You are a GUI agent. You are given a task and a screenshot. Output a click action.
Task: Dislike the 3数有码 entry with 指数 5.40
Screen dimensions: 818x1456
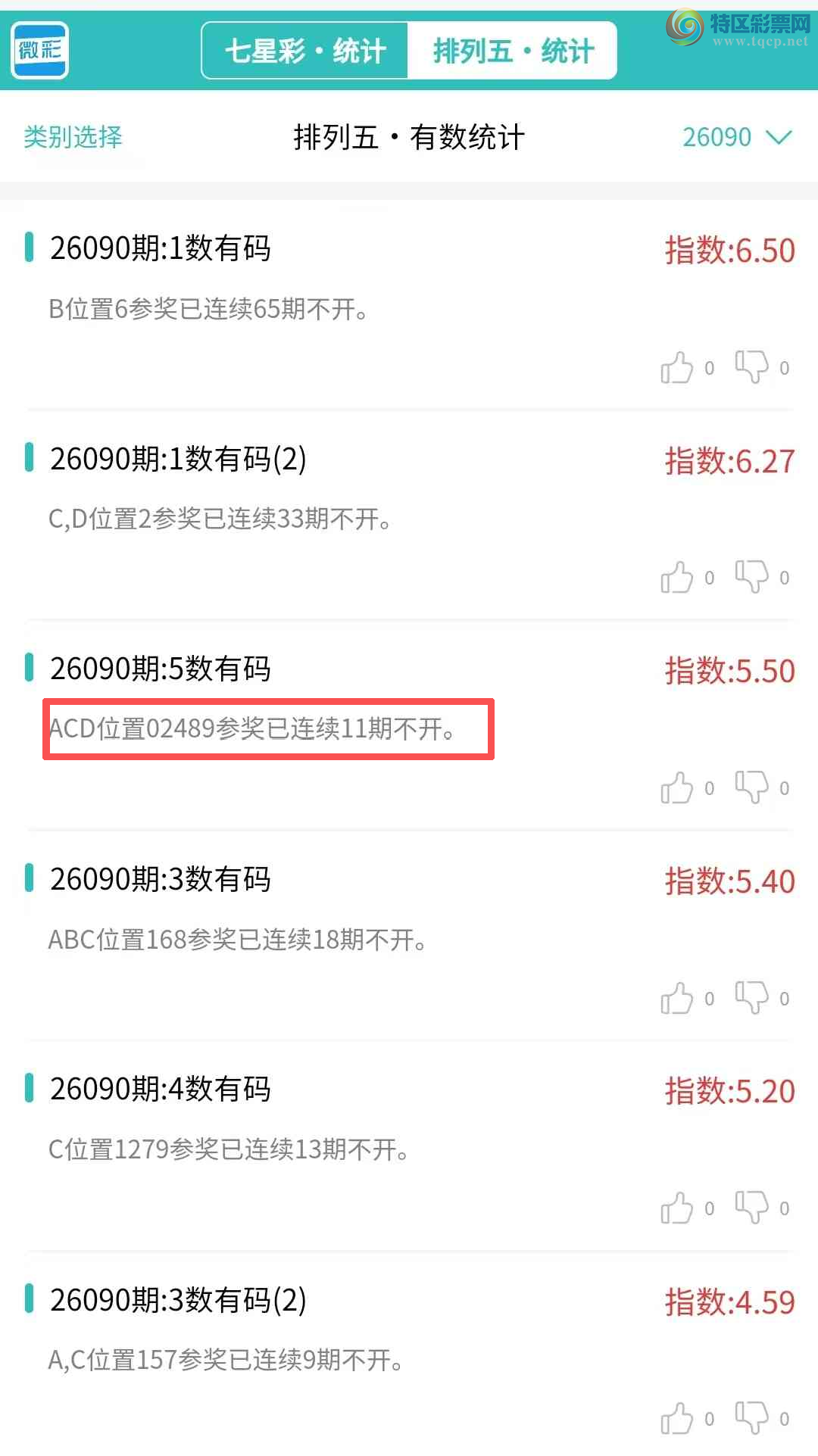(752, 998)
